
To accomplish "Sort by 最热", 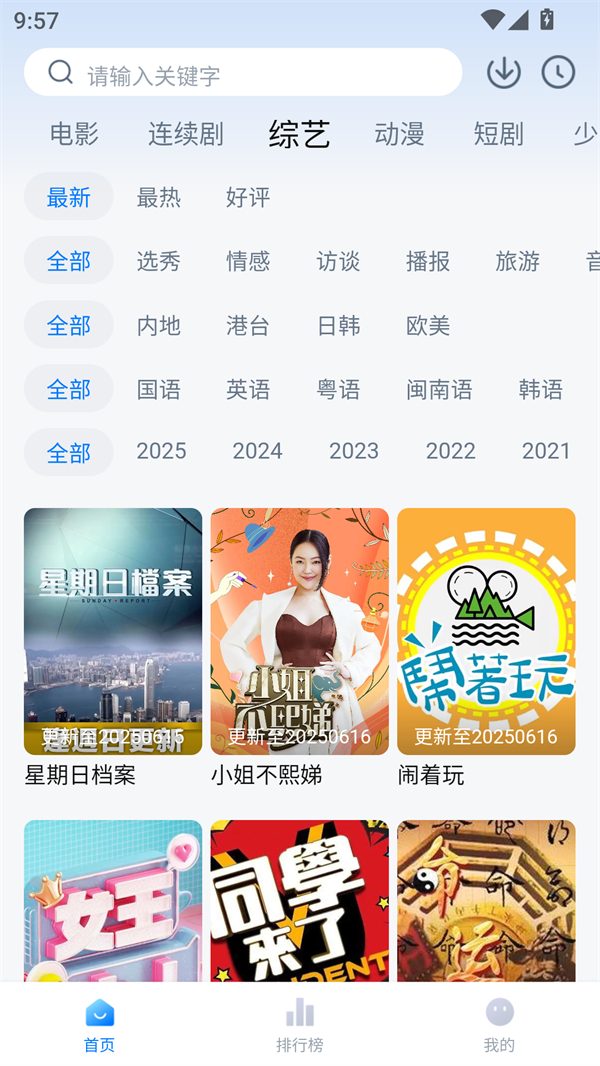I will (159, 197).
